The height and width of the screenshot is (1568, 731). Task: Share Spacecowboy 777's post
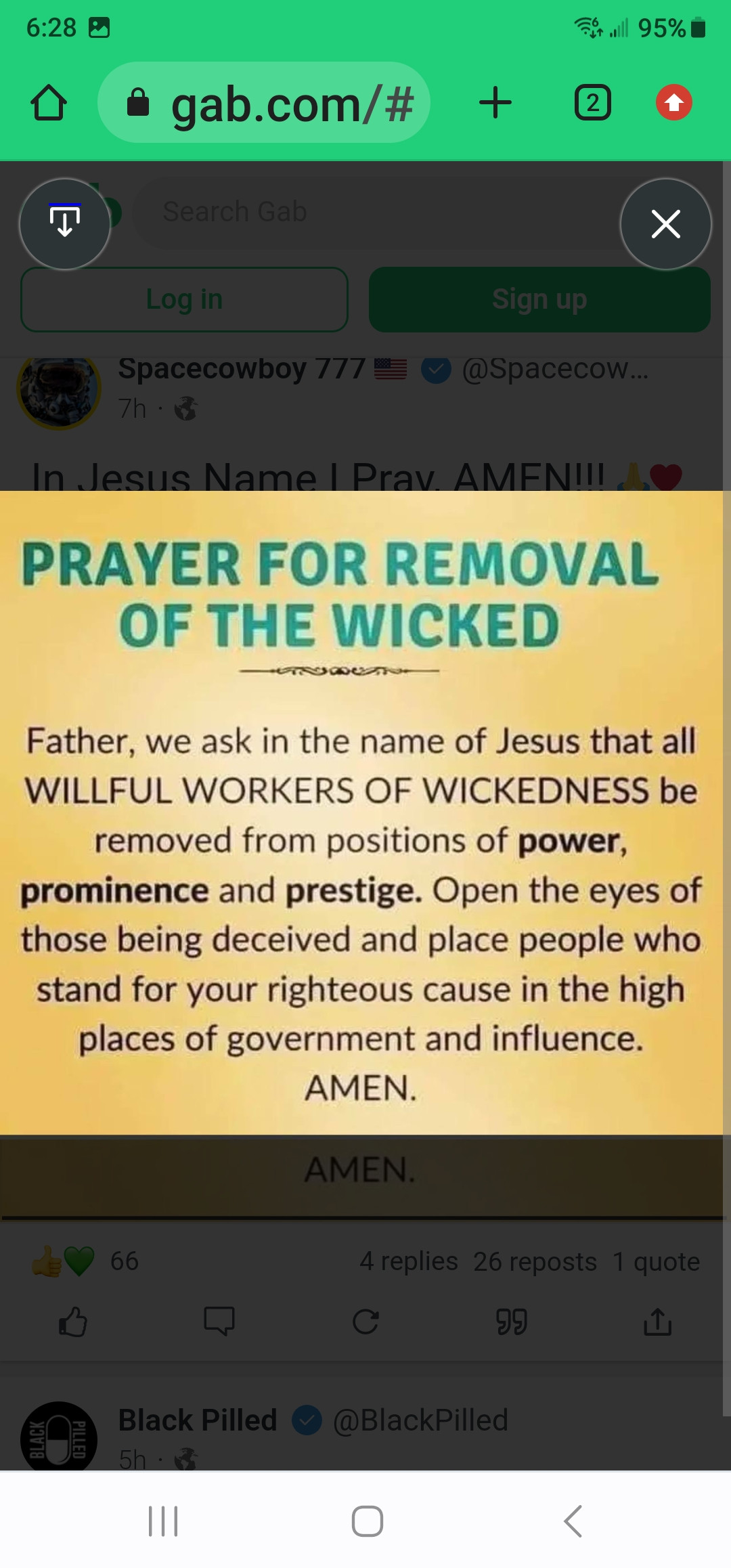pos(657,1321)
